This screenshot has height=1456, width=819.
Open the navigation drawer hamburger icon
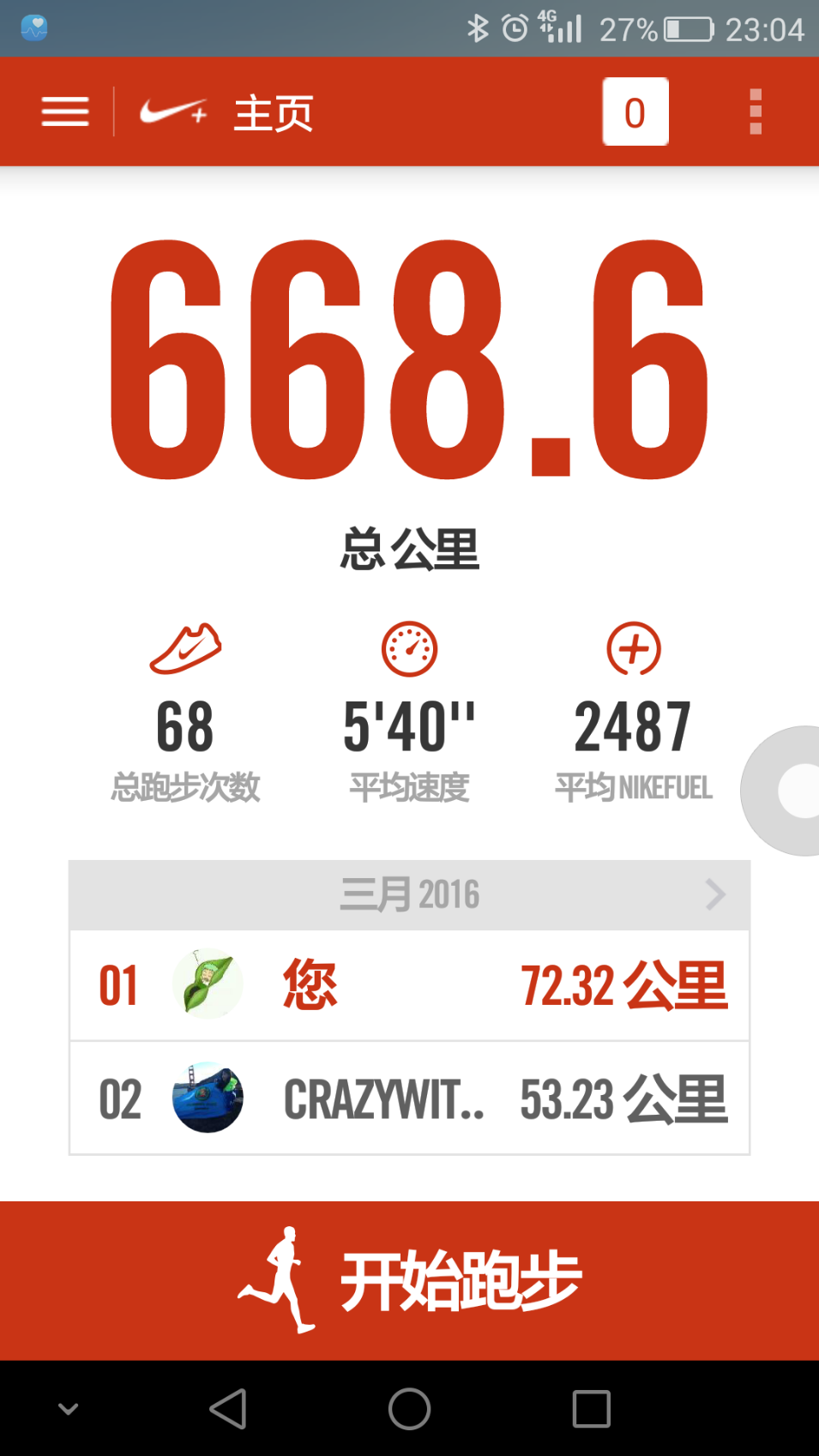pyautogui.click(x=63, y=111)
